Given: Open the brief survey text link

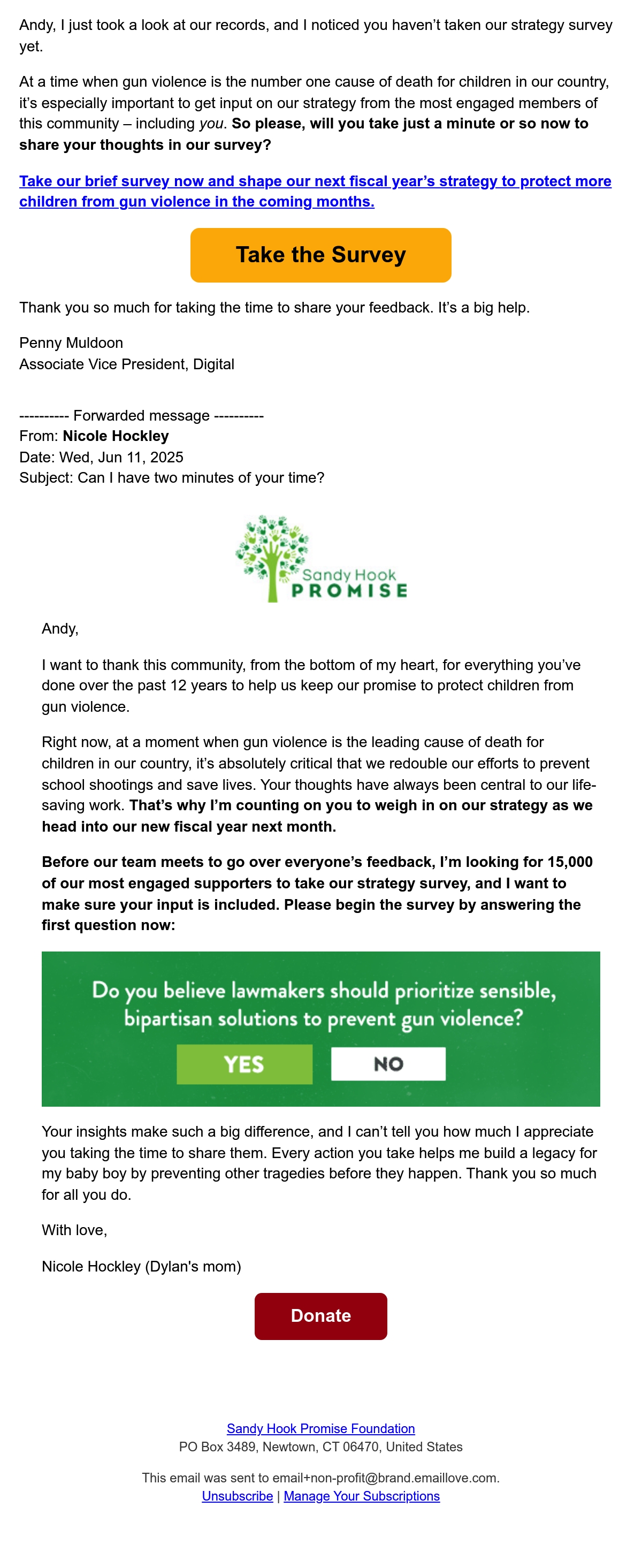Looking at the screenshot, I should click(315, 191).
